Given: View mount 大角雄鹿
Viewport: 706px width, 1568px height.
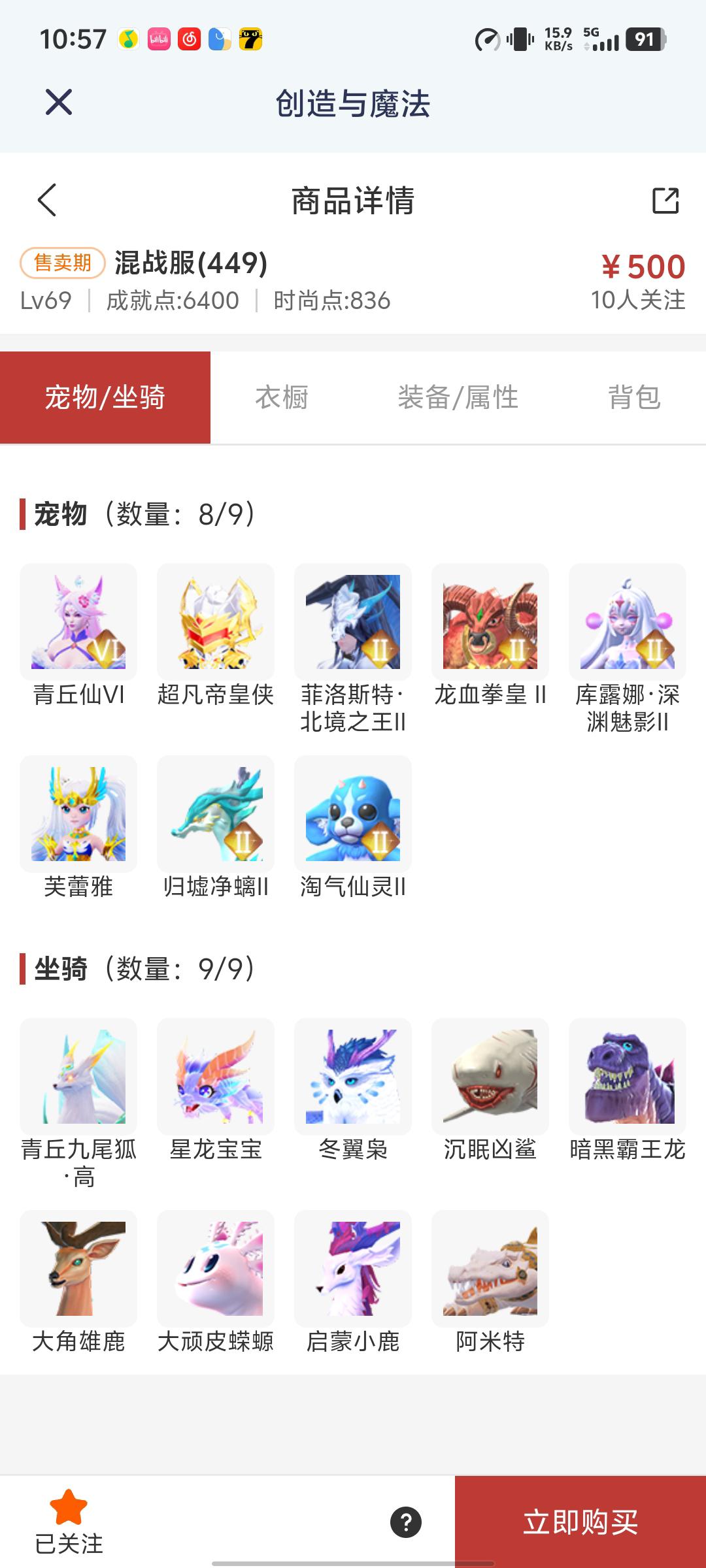Looking at the screenshot, I should [78, 1269].
